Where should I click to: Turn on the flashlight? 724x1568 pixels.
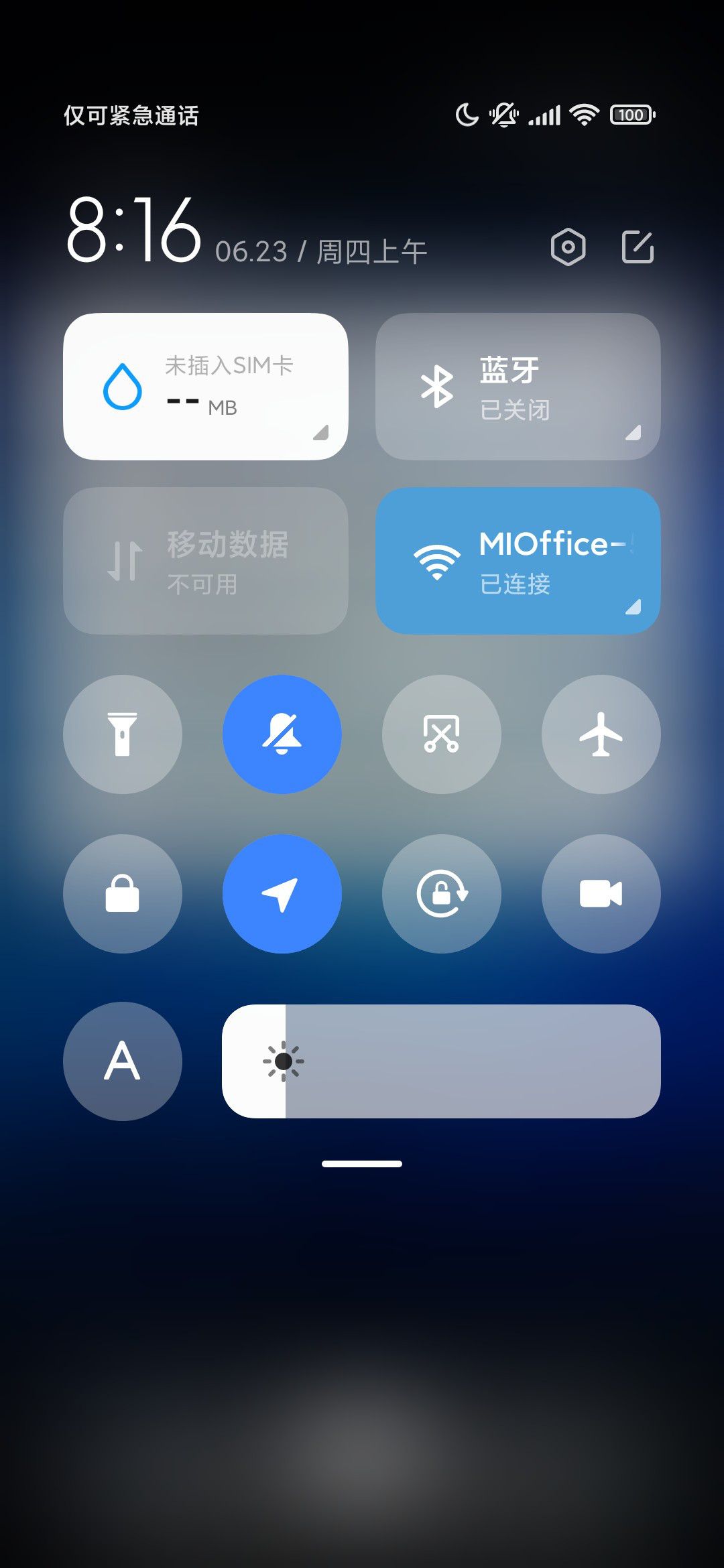123,734
